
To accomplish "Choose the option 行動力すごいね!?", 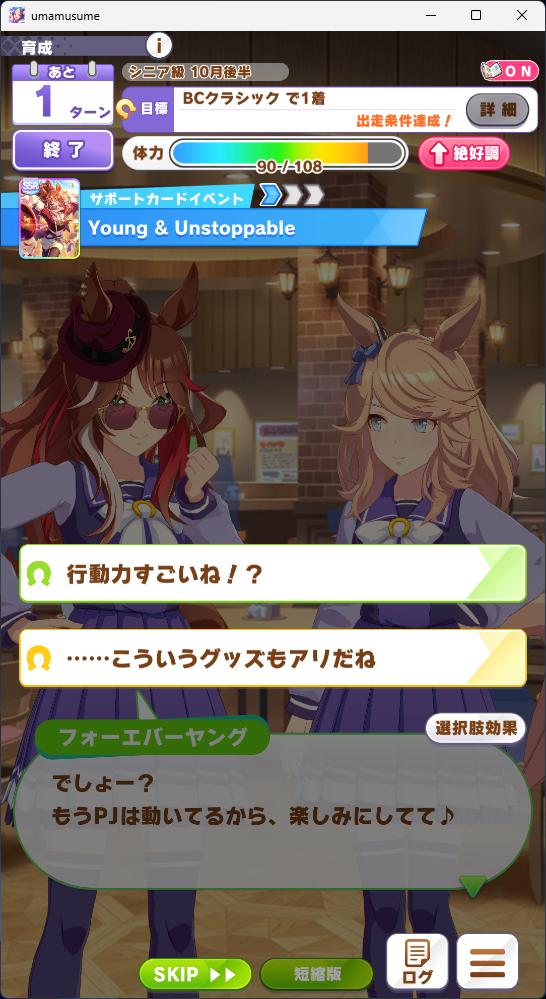I will 273,573.
